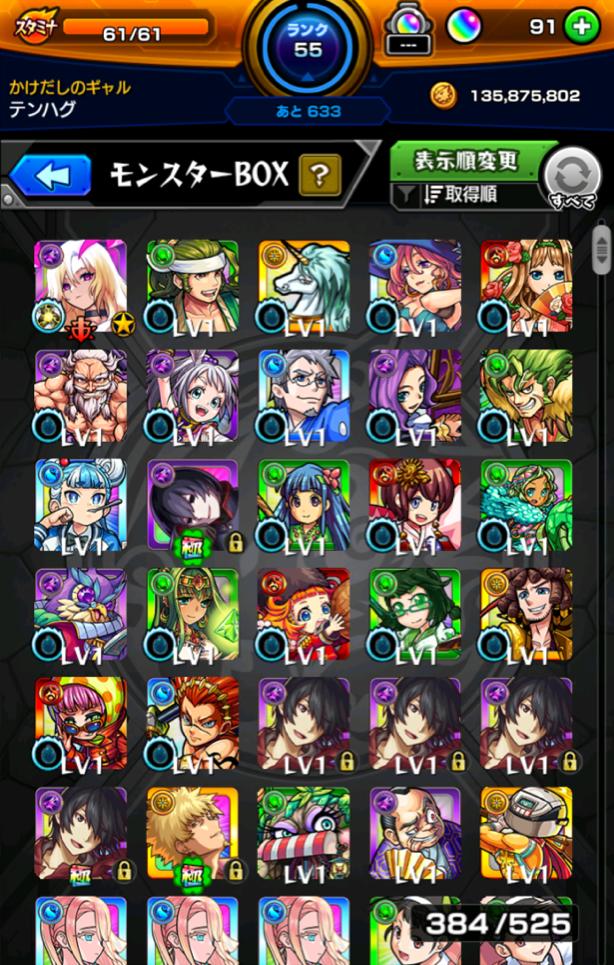Open the robot with white helmet monster
Screen dimensions: 614x965
click(526, 833)
